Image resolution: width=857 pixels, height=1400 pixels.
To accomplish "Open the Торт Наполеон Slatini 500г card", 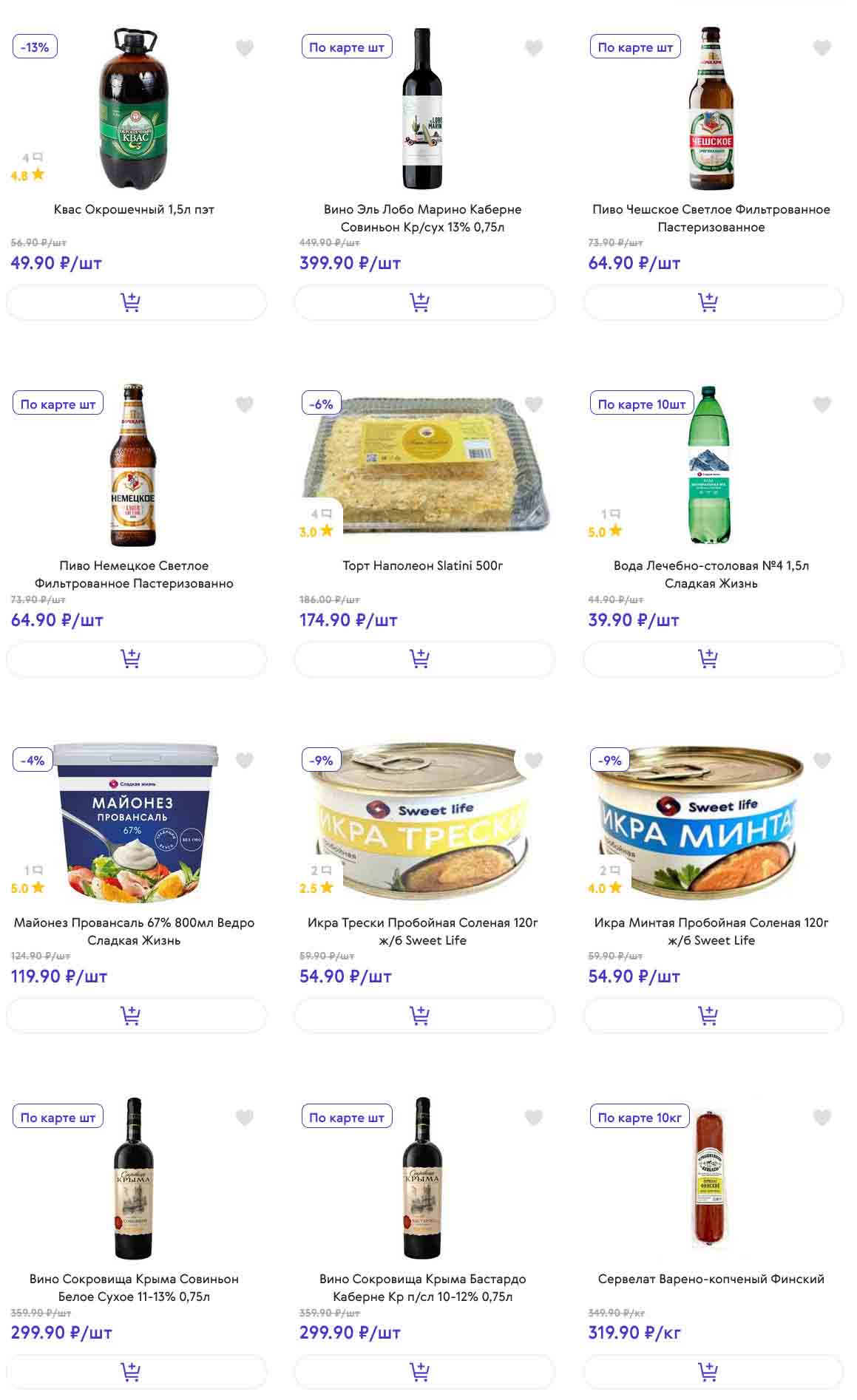I will [x=422, y=565].
